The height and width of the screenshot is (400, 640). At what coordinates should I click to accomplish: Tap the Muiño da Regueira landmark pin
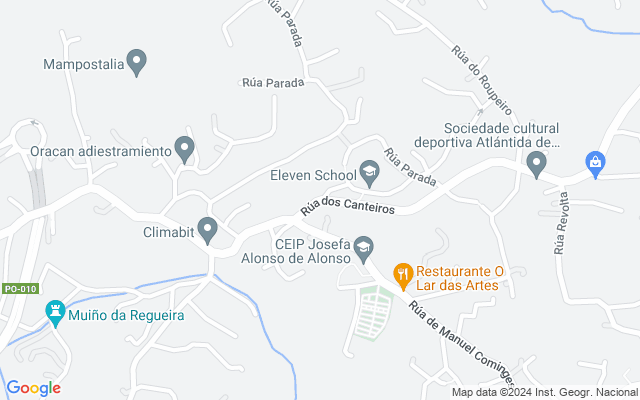point(56,313)
